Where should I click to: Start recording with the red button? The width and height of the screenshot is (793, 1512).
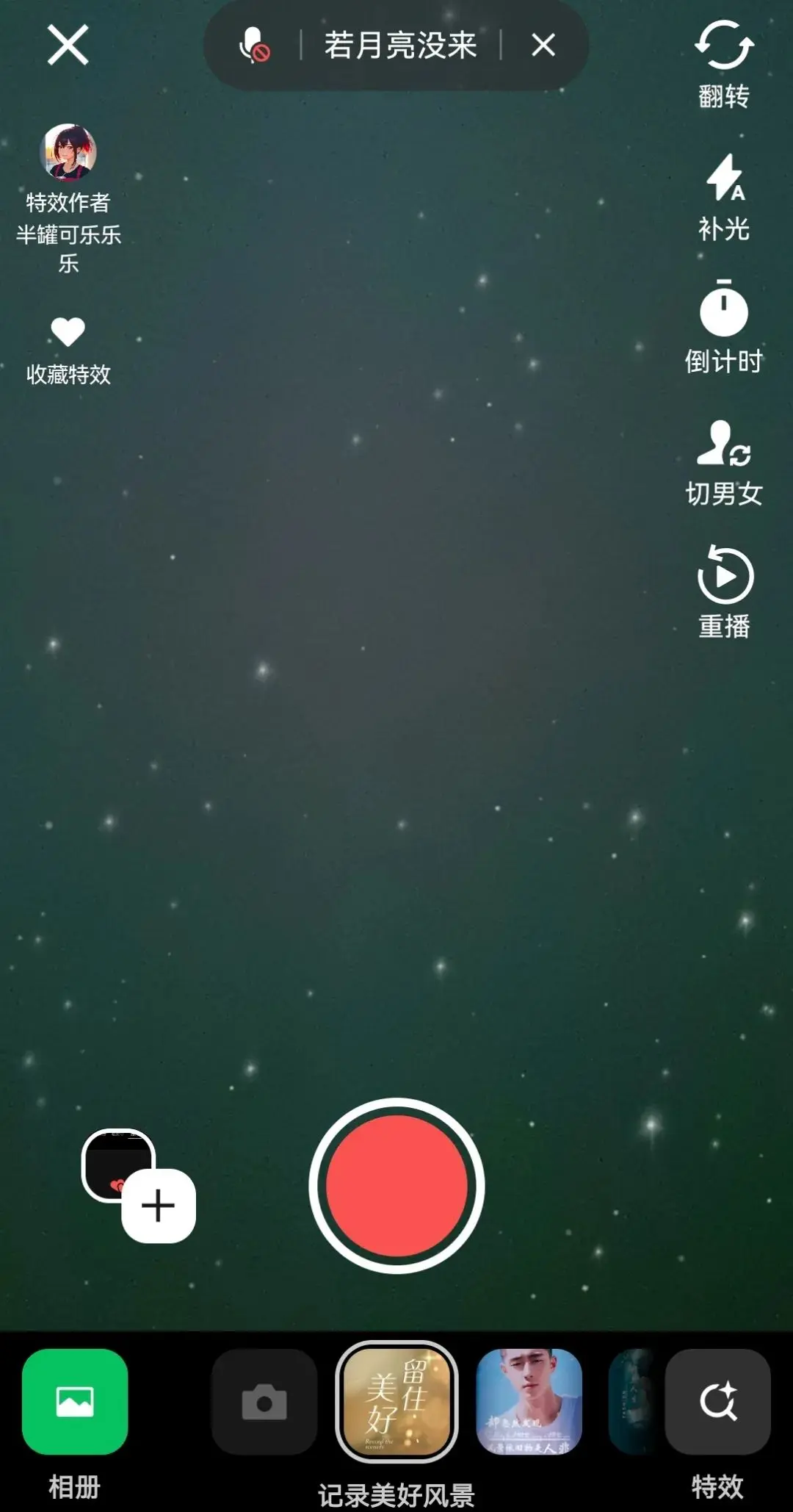point(396,1186)
